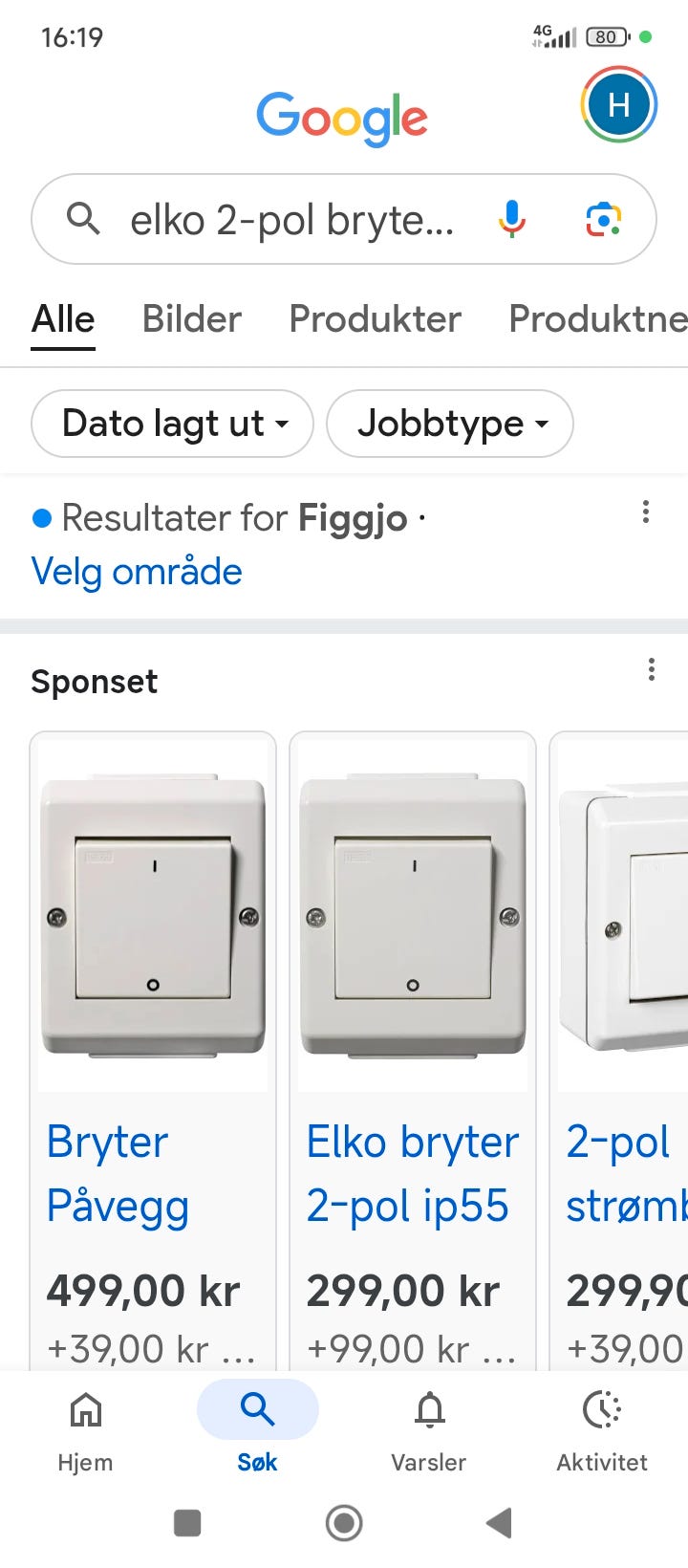The width and height of the screenshot is (688, 1568).
Task: Switch to the Produkter tab
Action: pos(375,318)
